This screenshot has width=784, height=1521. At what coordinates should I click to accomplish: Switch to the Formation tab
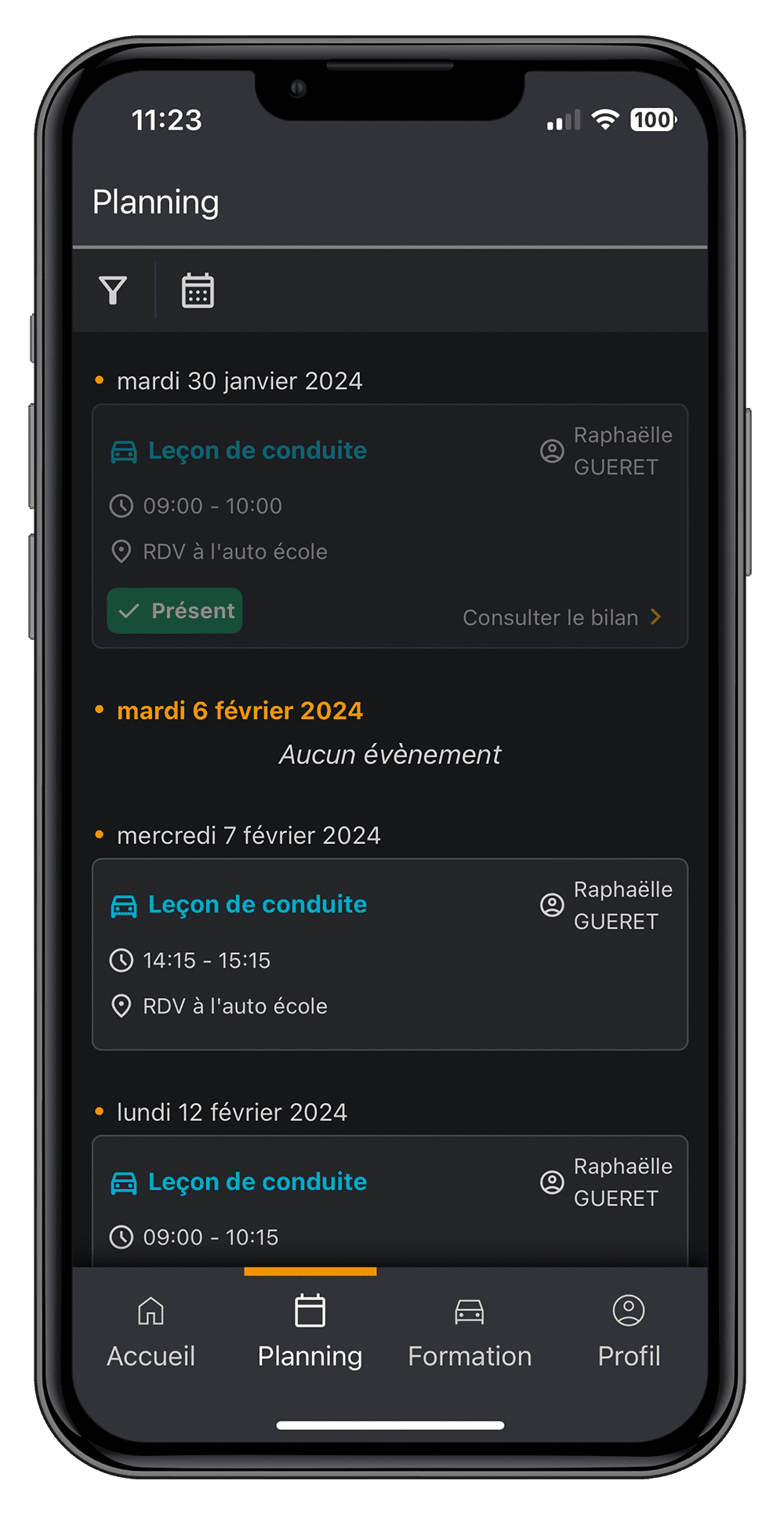coord(470,1332)
